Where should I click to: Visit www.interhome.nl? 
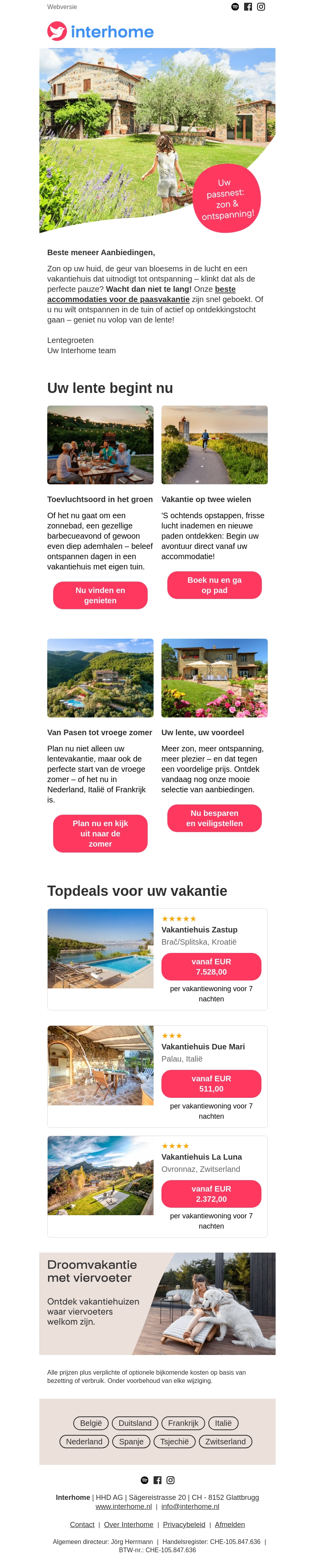(x=124, y=1506)
